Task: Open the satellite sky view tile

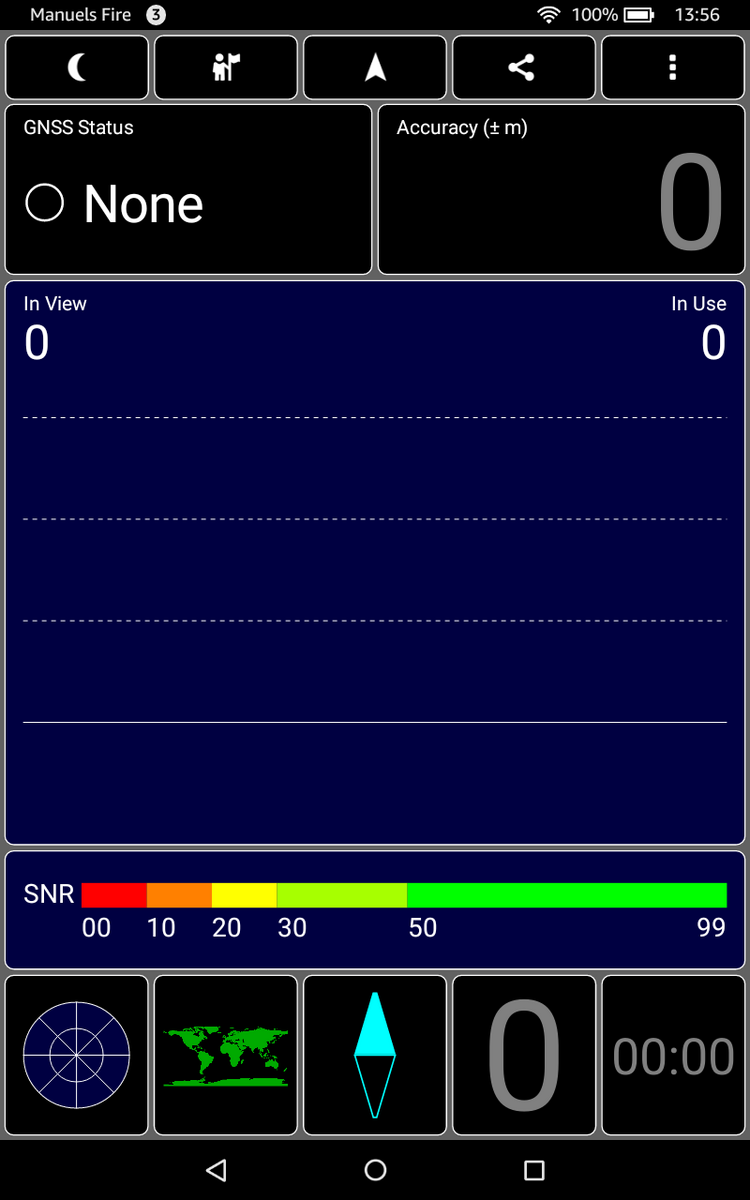Action: coord(77,1055)
